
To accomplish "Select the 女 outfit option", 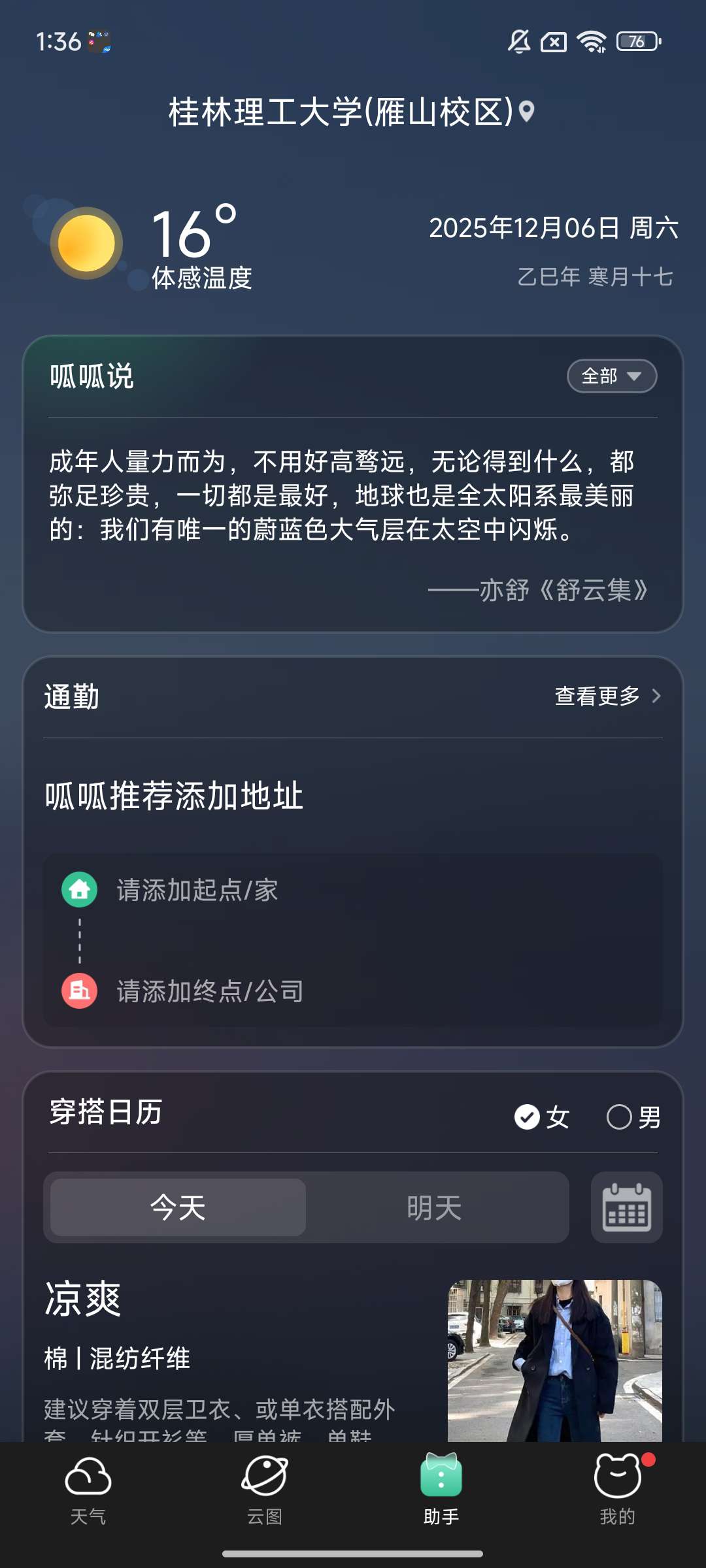I will [x=541, y=1117].
